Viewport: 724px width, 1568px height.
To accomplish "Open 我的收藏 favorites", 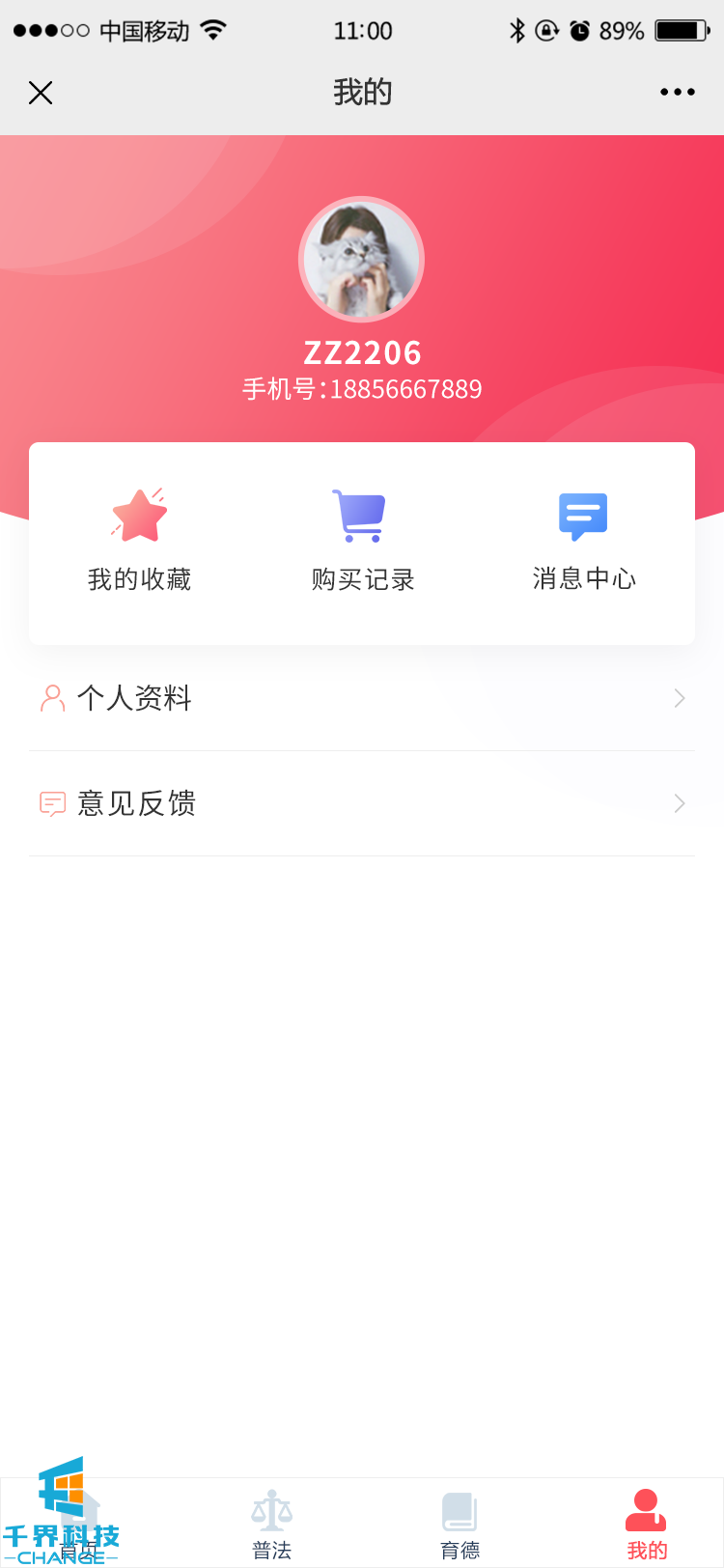I will [140, 541].
